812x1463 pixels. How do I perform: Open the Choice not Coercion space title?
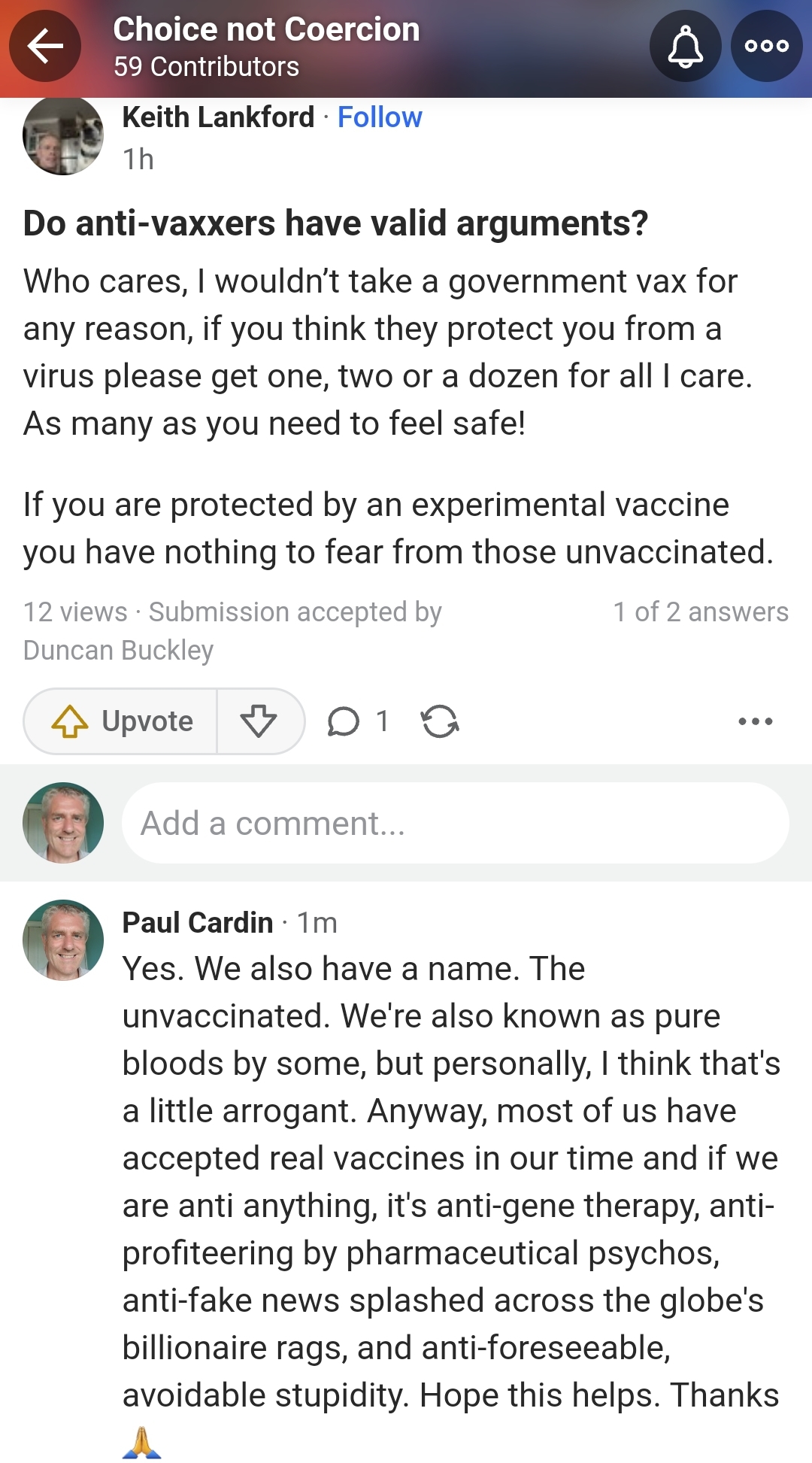(266, 30)
